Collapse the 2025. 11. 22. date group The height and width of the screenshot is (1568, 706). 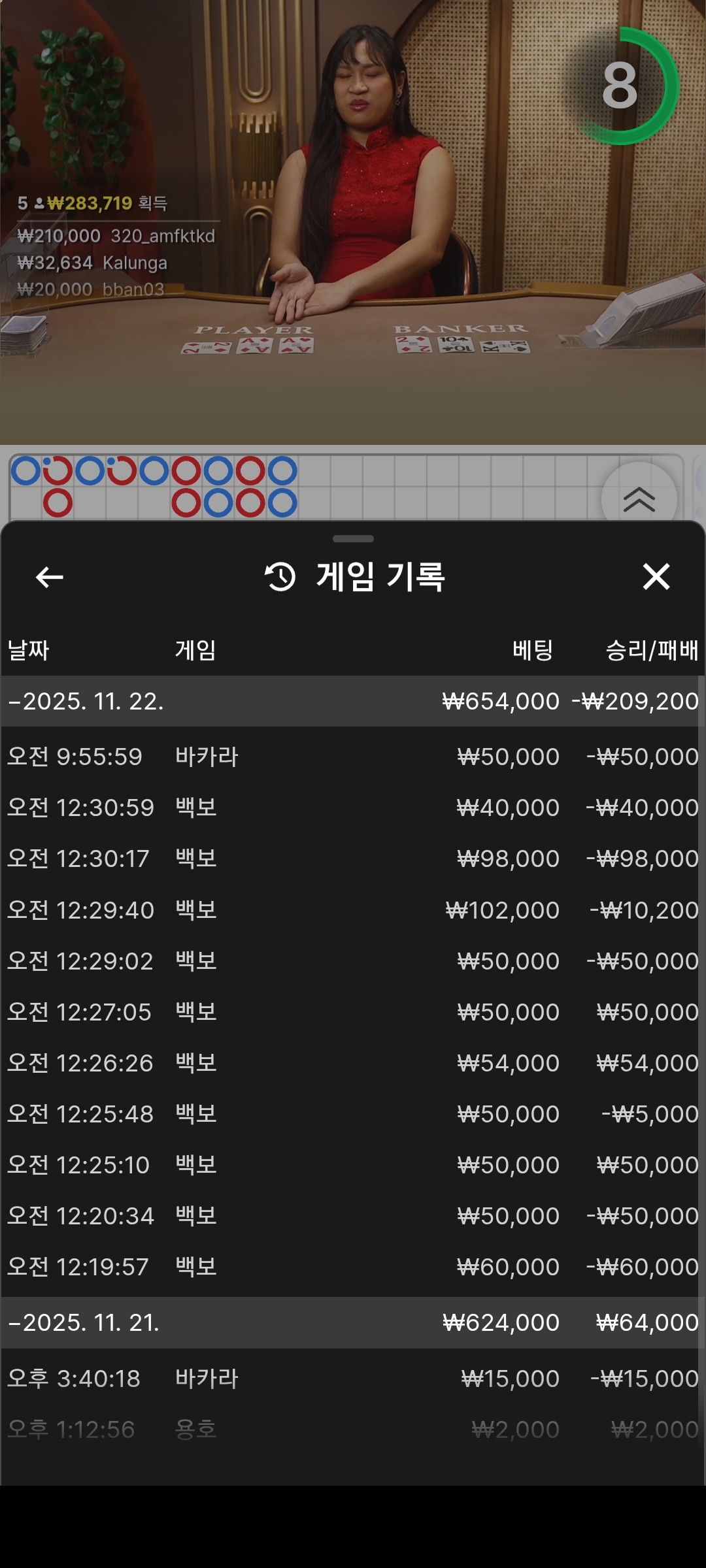tap(85, 702)
